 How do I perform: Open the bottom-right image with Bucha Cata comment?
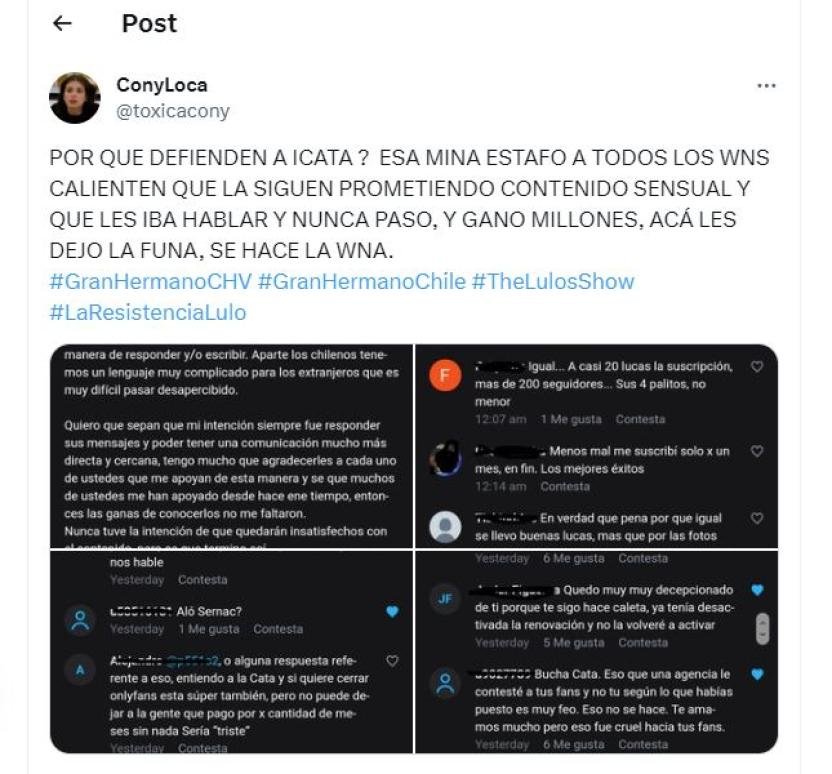tap(596, 651)
